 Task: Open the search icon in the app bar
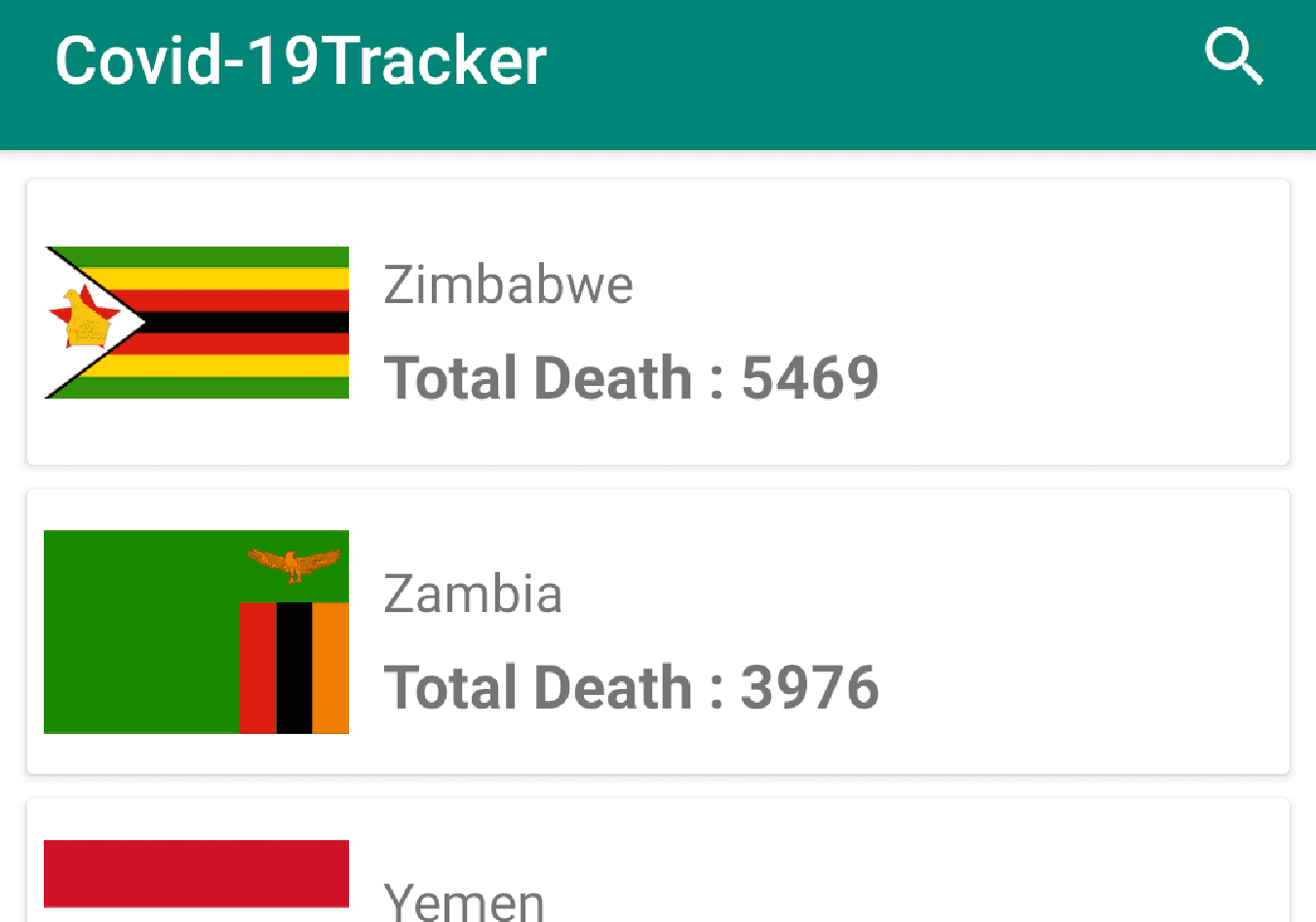click(1233, 58)
